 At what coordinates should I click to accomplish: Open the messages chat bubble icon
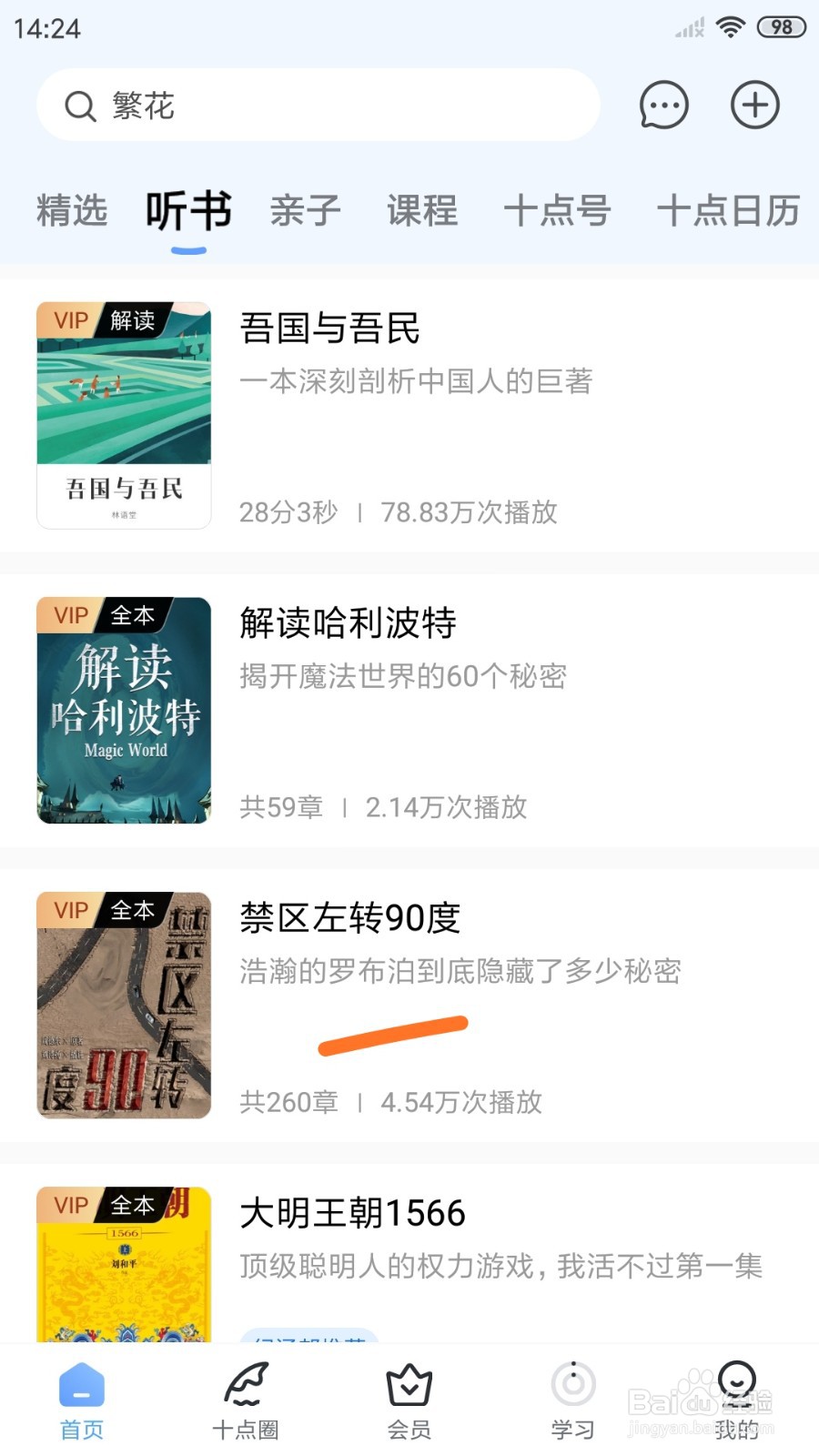coord(663,105)
